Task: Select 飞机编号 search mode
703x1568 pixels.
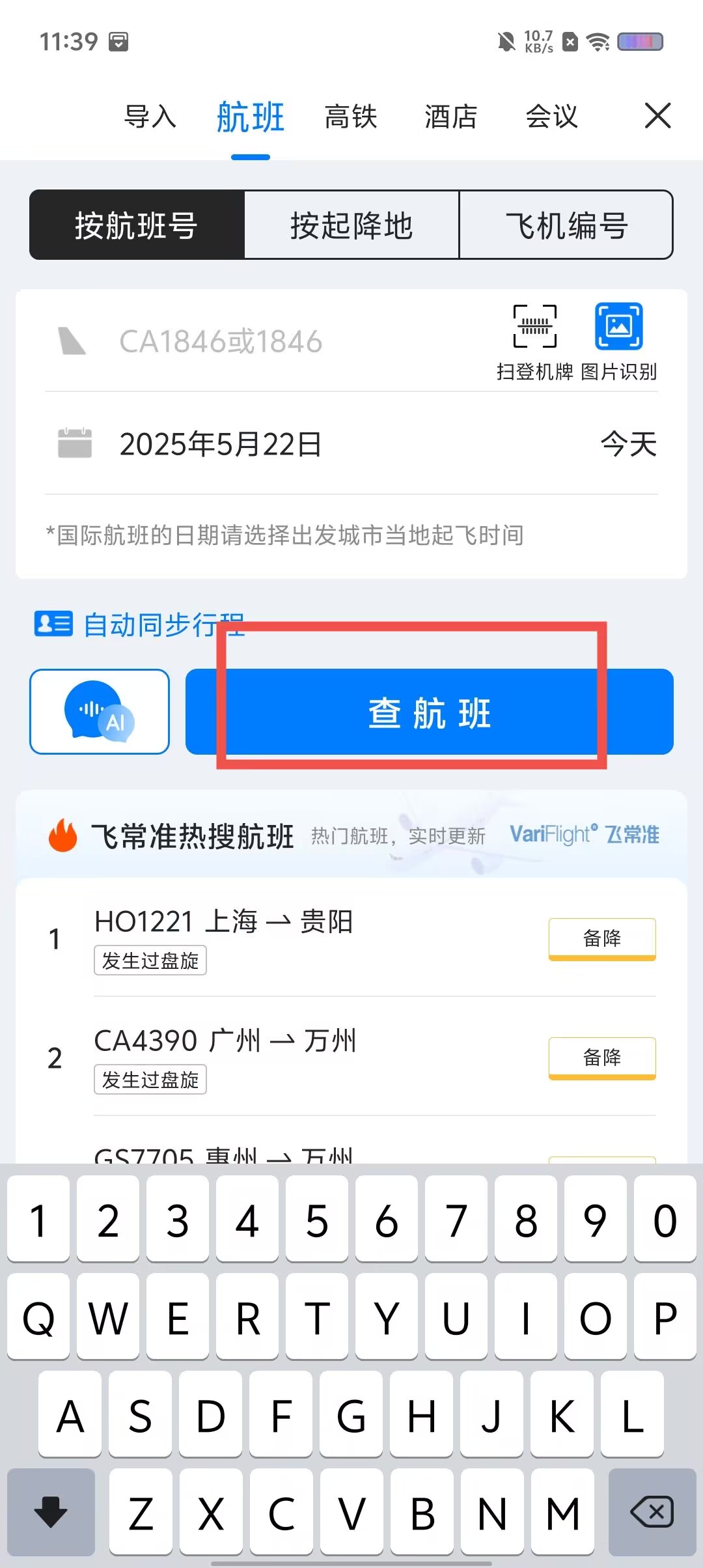Action: pos(566,225)
